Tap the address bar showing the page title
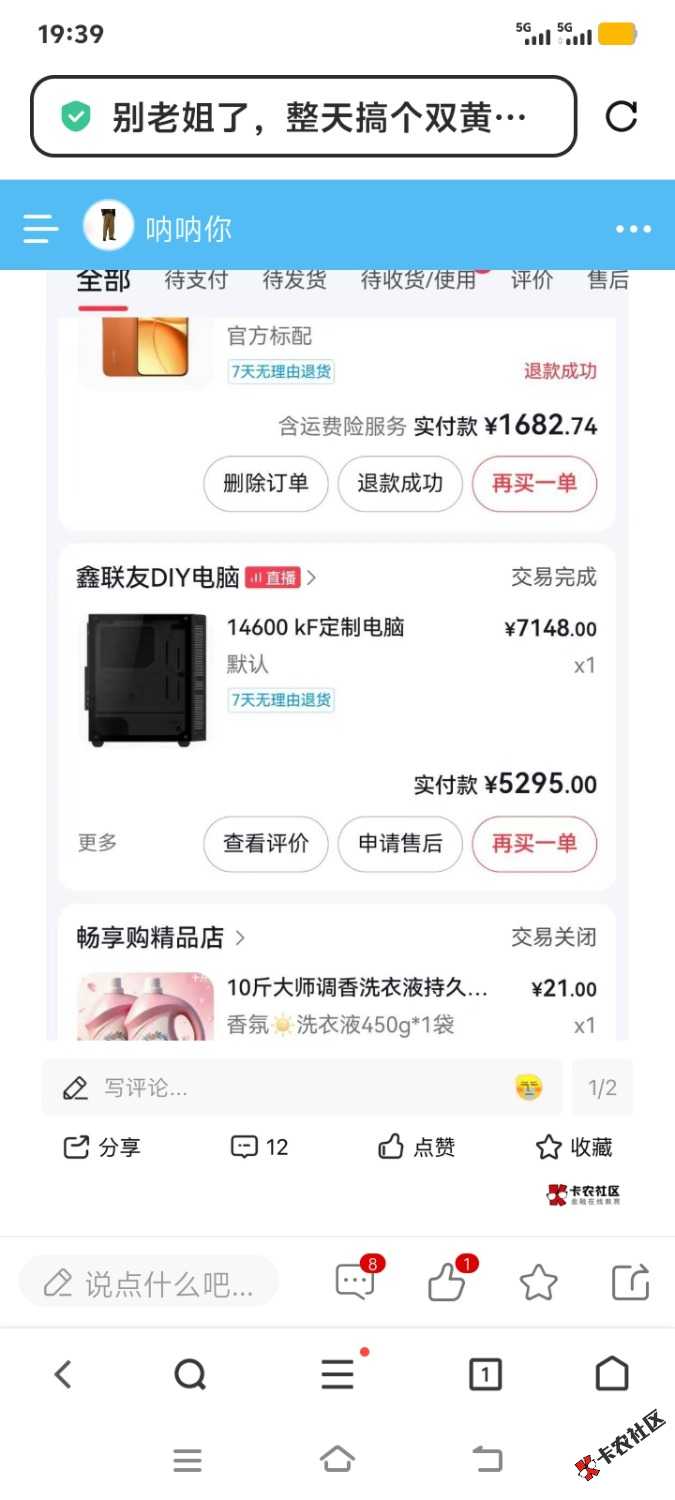Viewport: 675px width, 1500px height. pyautogui.click(x=304, y=117)
